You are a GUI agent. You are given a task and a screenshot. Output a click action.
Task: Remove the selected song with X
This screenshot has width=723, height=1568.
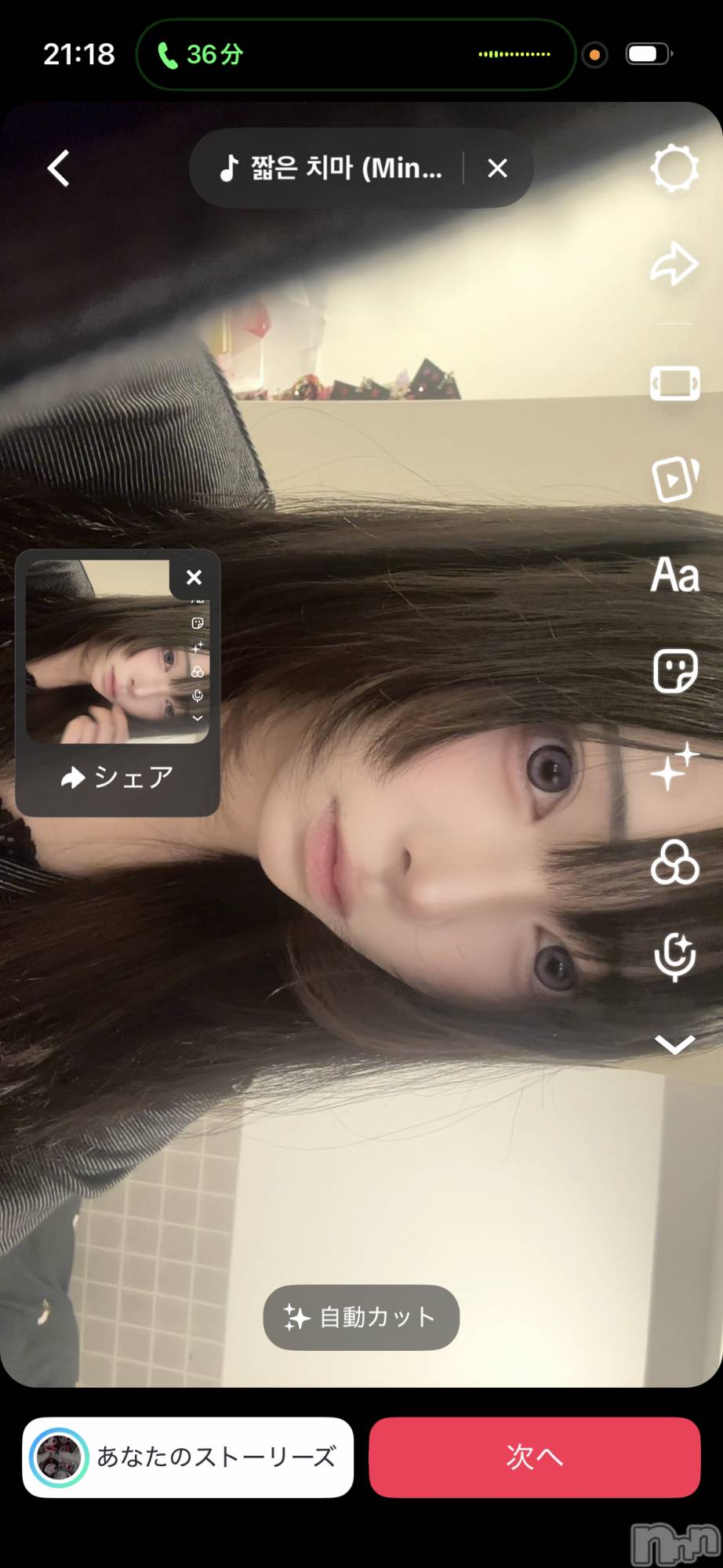497,169
